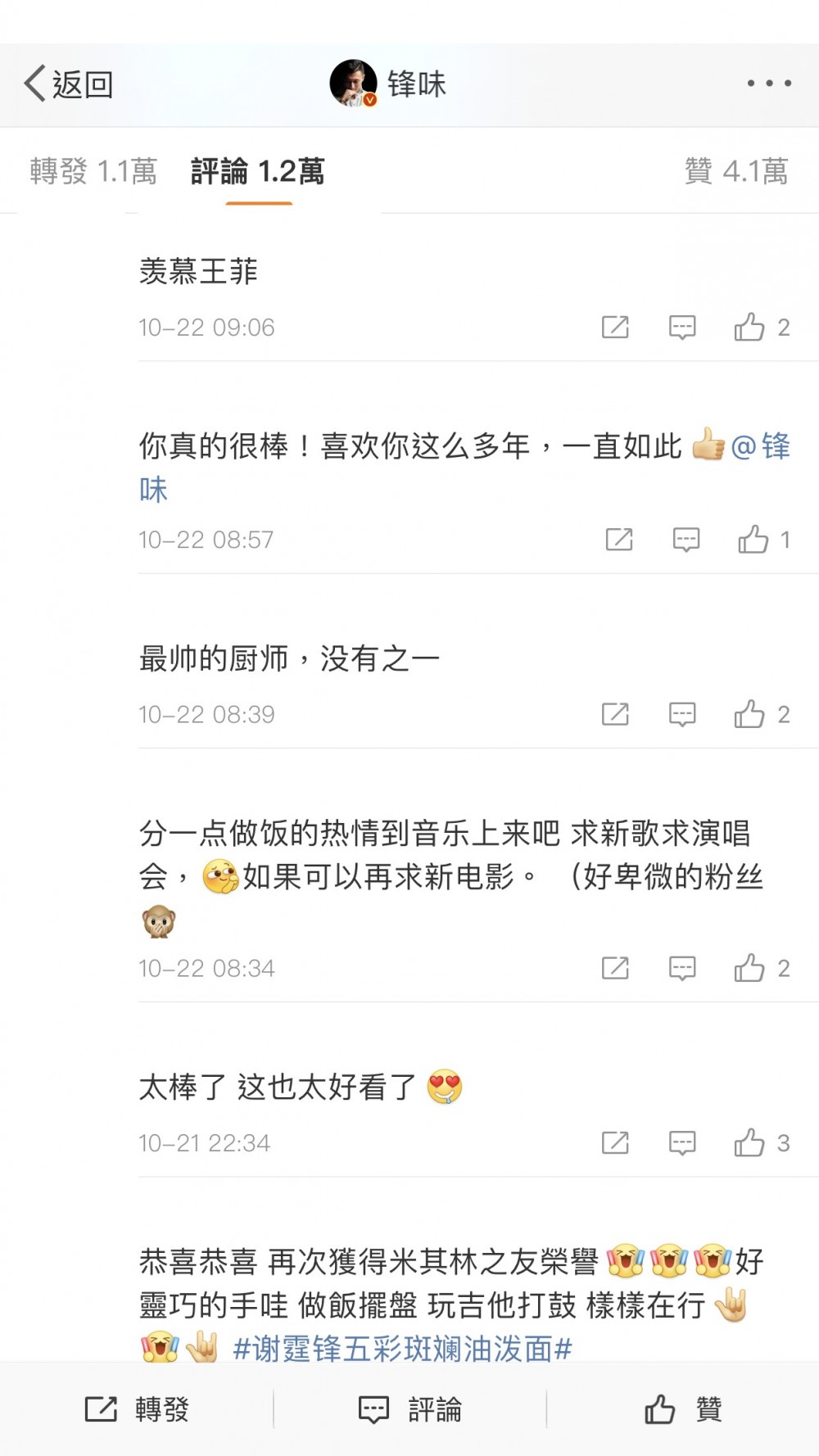This screenshot has width=819, height=1456.
Task: Like the comment 你真的很棒
Action: pyautogui.click(x=753, y=540)
